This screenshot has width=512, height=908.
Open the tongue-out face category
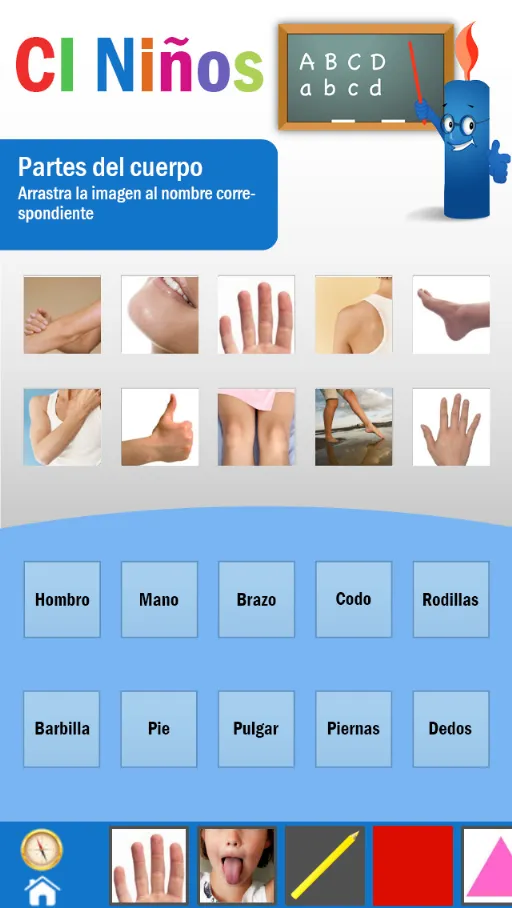pos(237,865)
